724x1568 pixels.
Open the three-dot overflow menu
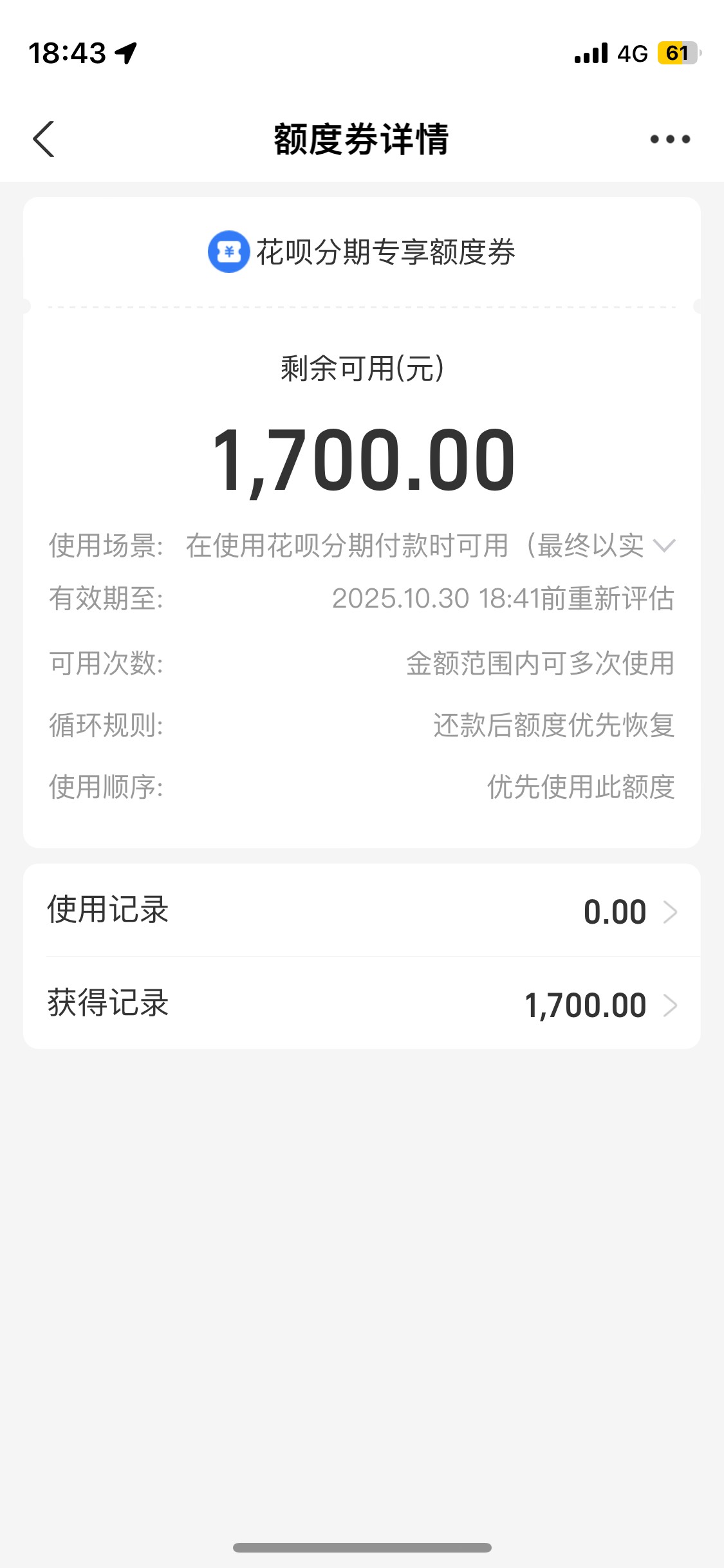pyautogui.click(x=670, y=139)
